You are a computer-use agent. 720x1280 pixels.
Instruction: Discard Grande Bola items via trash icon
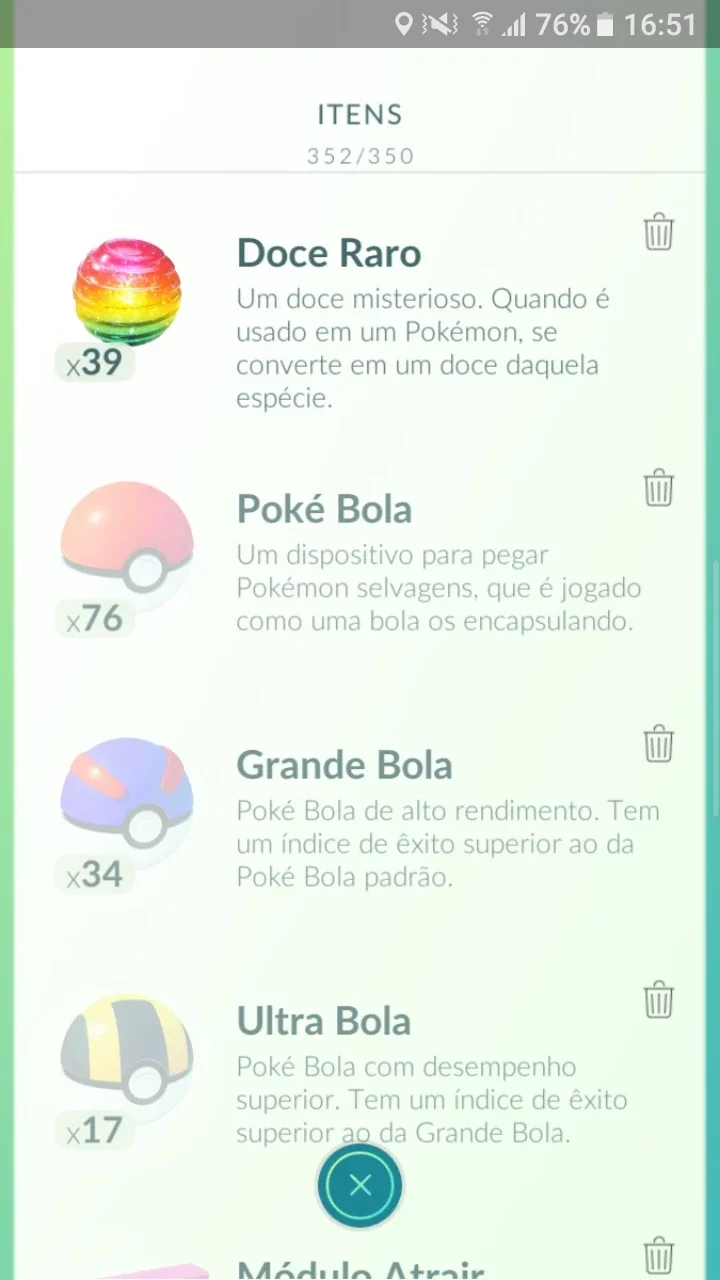point(658,743)
